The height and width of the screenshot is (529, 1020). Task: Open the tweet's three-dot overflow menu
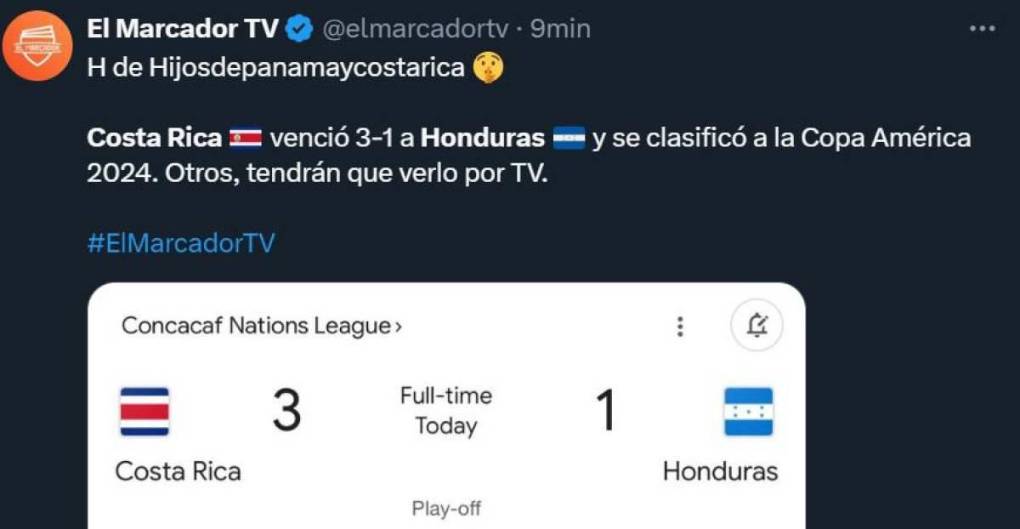coord(983,29)
